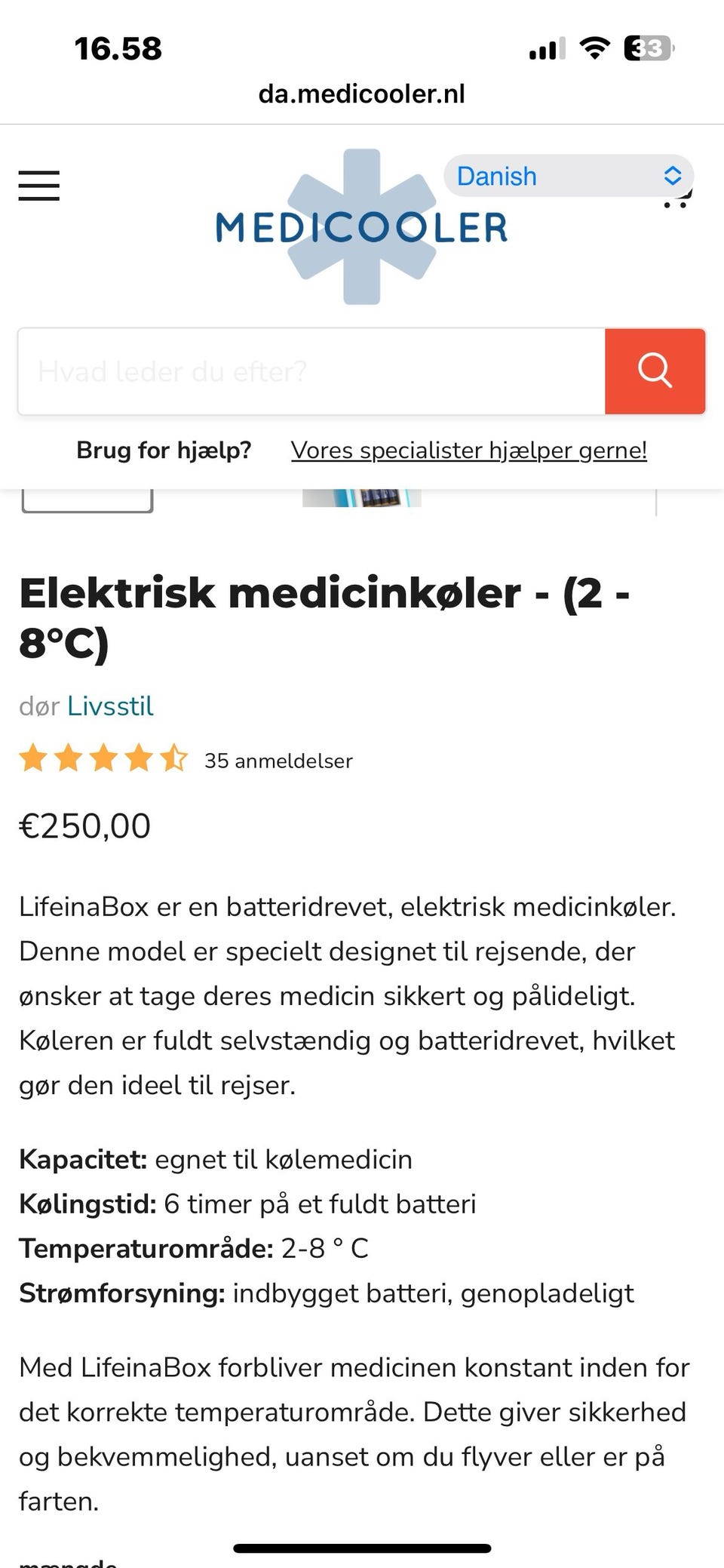
Task: Open the Livsstil brand page
Action: coord(110,706)
